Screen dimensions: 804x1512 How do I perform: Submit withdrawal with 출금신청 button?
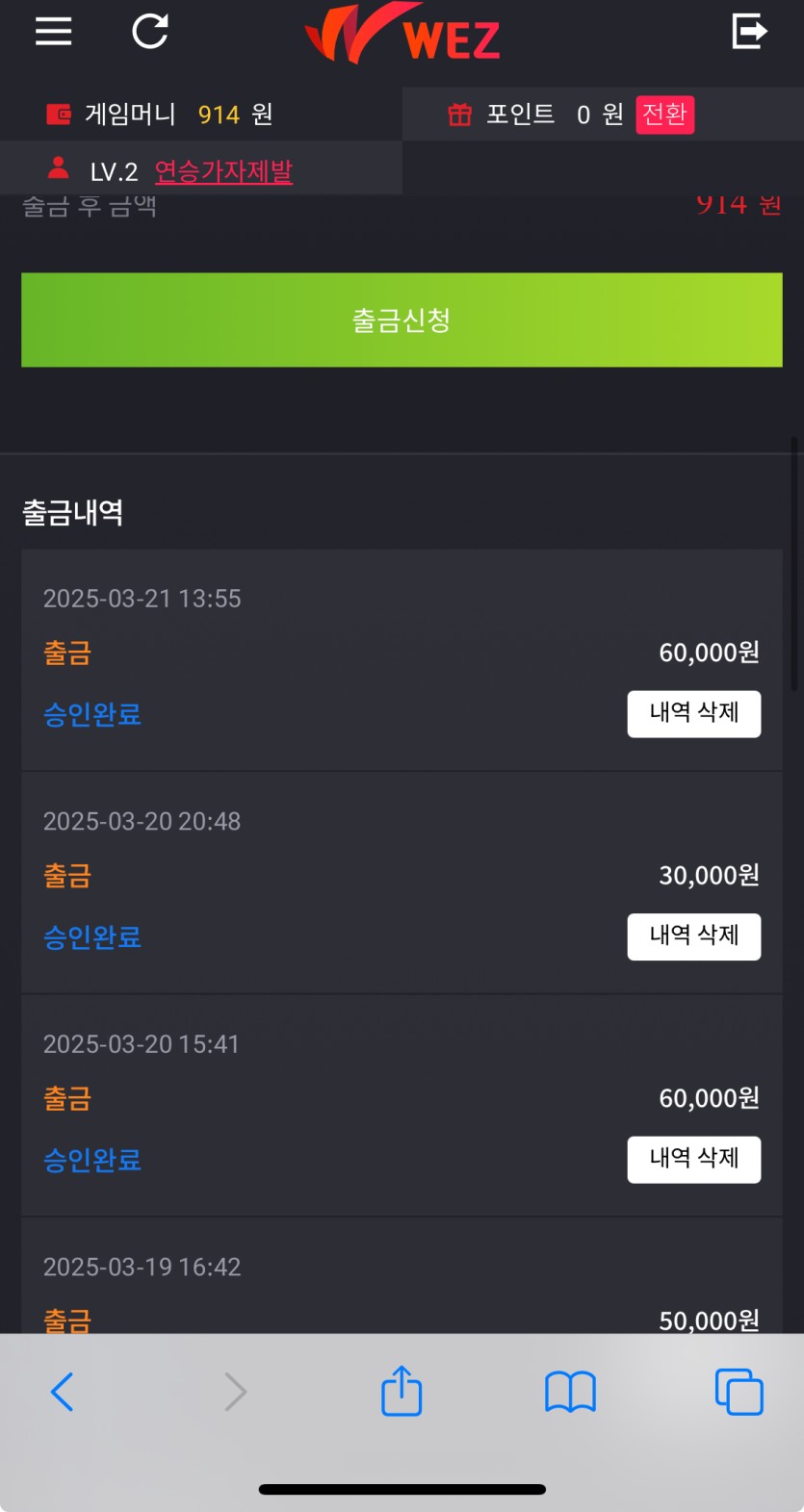tap(402, 320)
